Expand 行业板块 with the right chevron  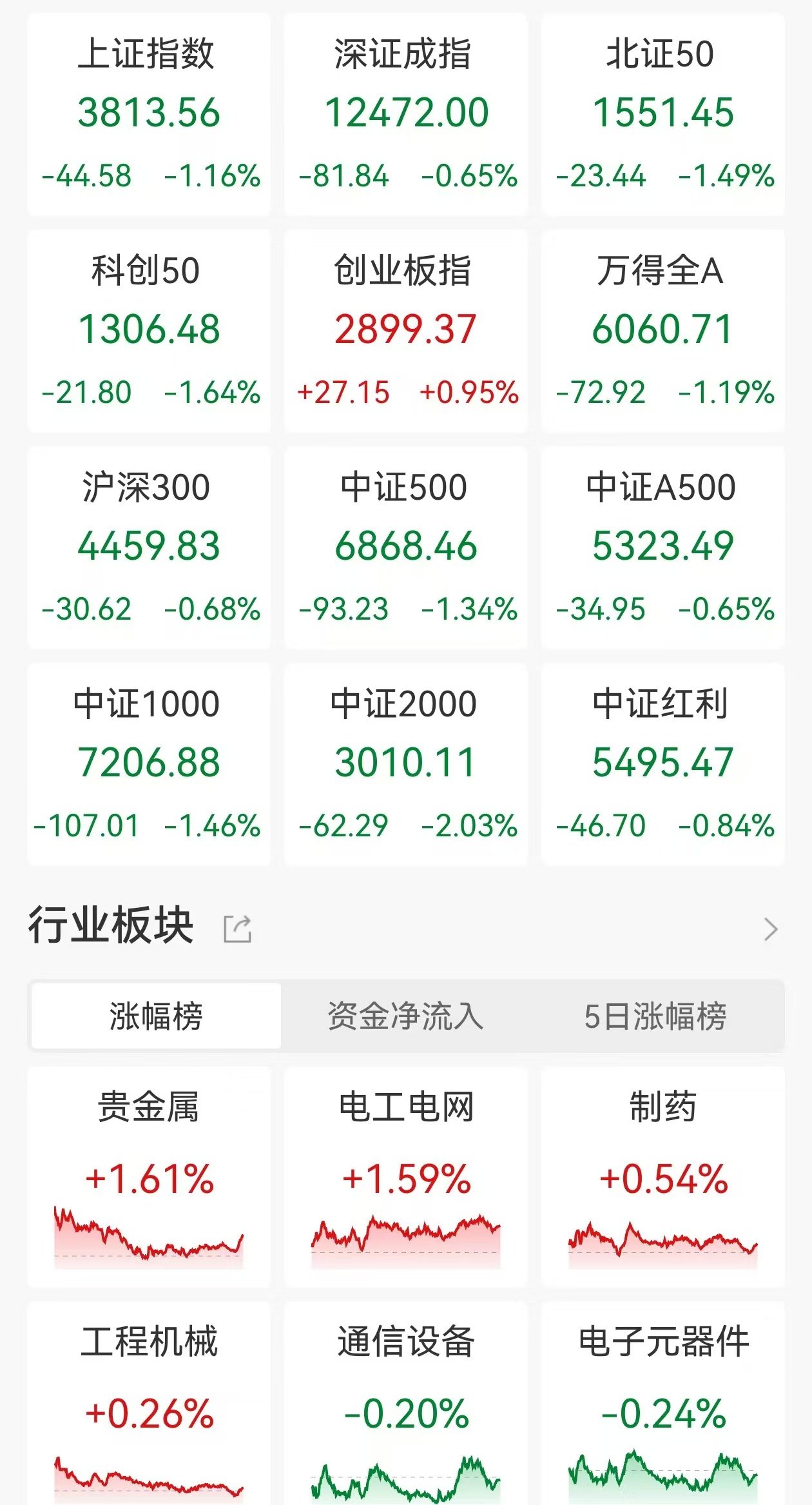(x=771, y=929)
